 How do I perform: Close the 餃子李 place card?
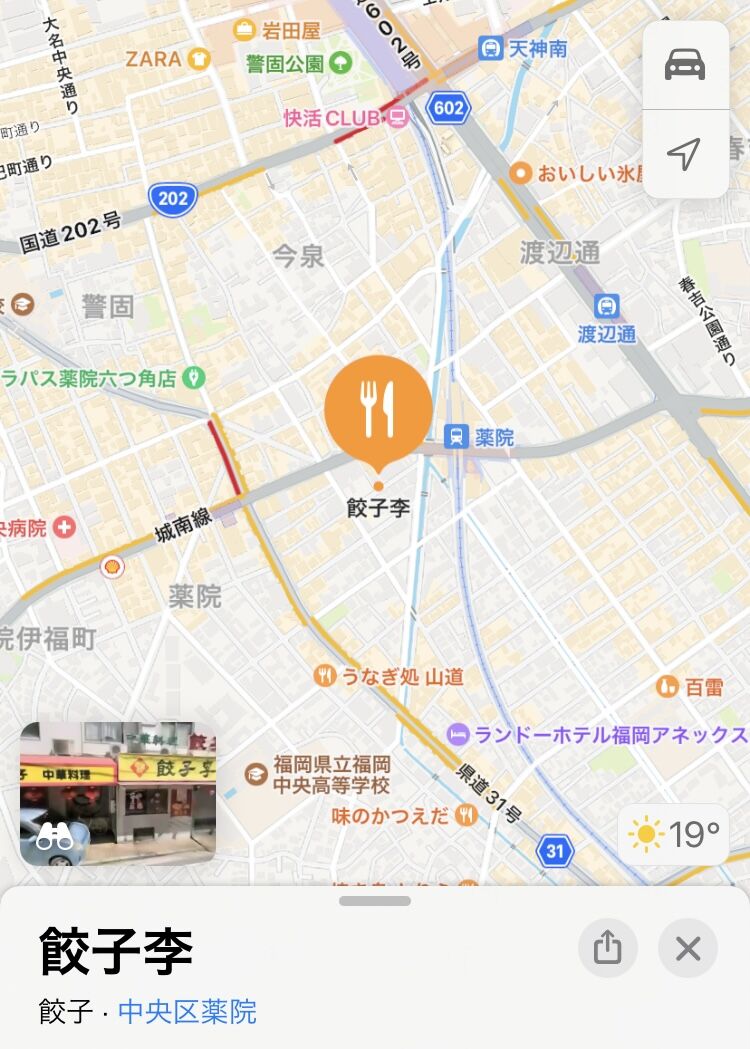point(688,948)
